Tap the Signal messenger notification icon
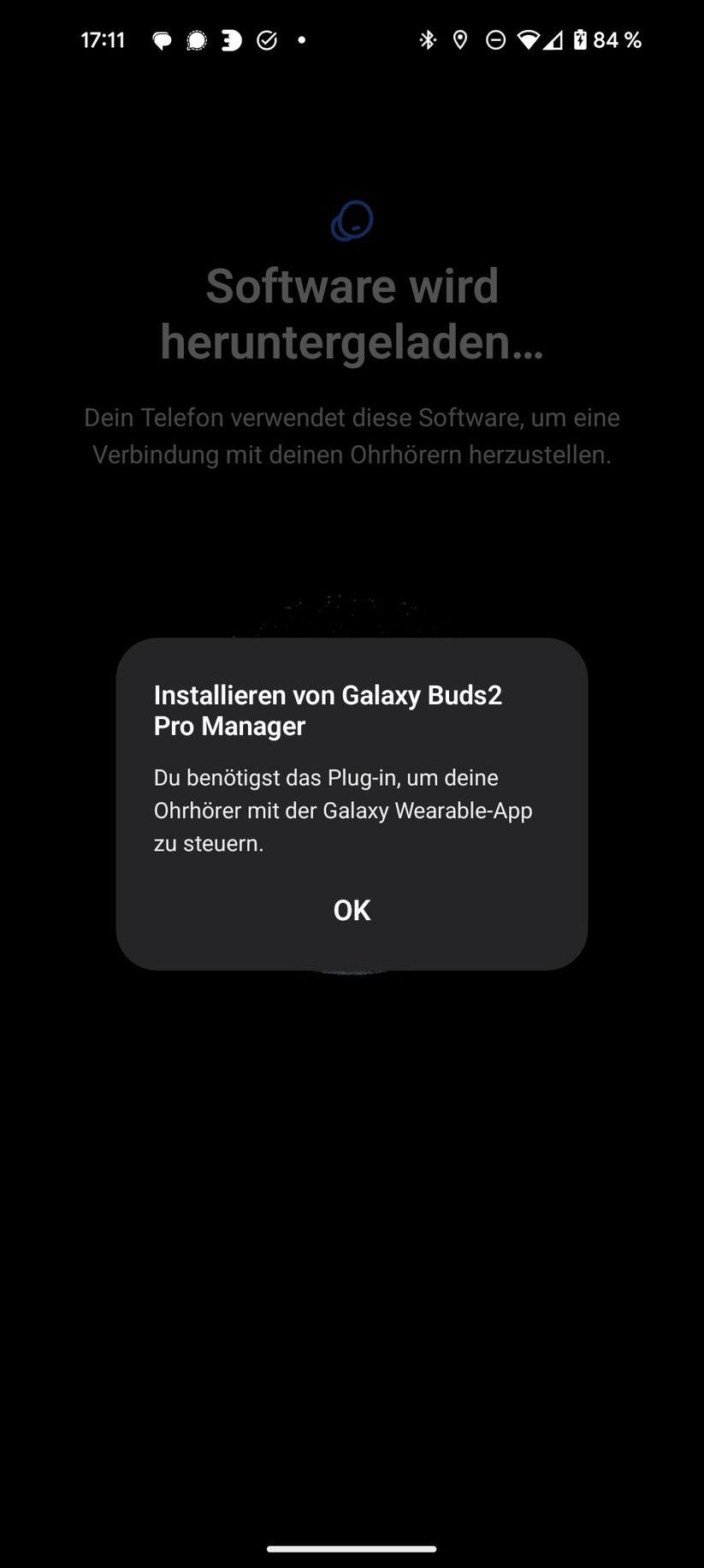The height and width of the screenshot is (1568, 704). coord(196,39)
